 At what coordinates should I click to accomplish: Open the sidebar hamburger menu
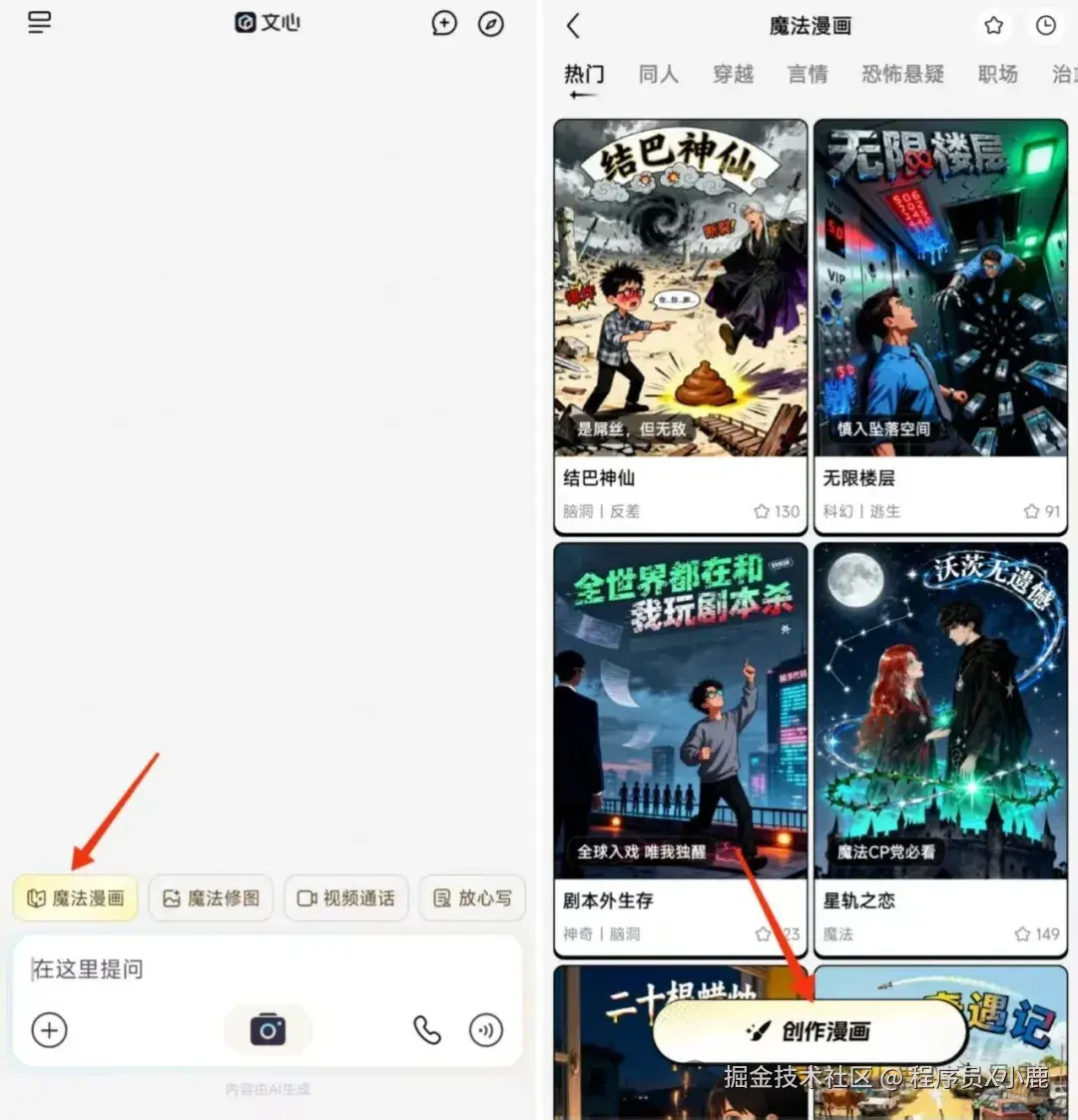39,22
